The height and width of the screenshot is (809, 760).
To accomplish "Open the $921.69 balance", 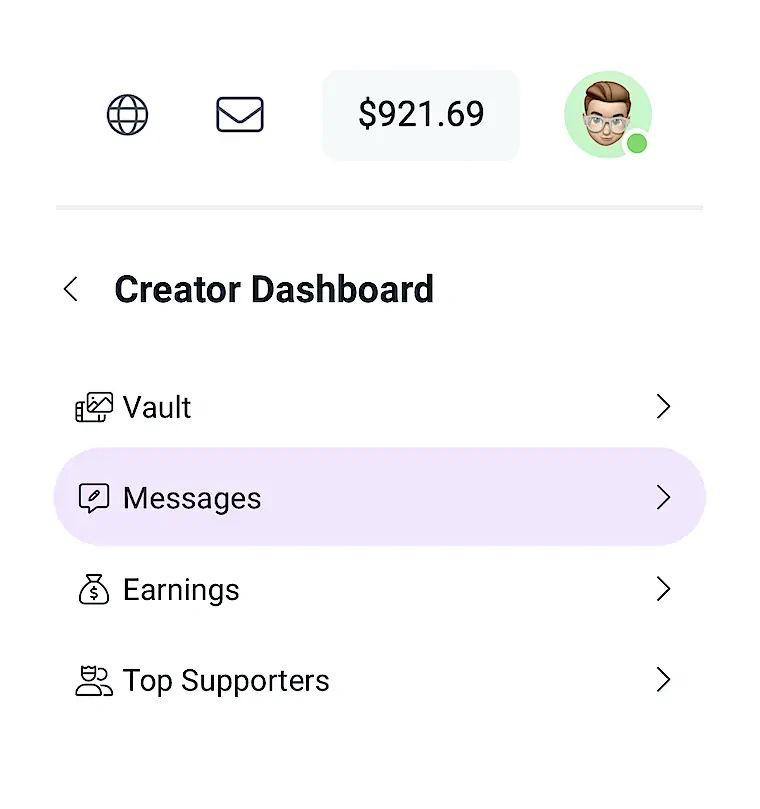I will [x=420, y=114].
